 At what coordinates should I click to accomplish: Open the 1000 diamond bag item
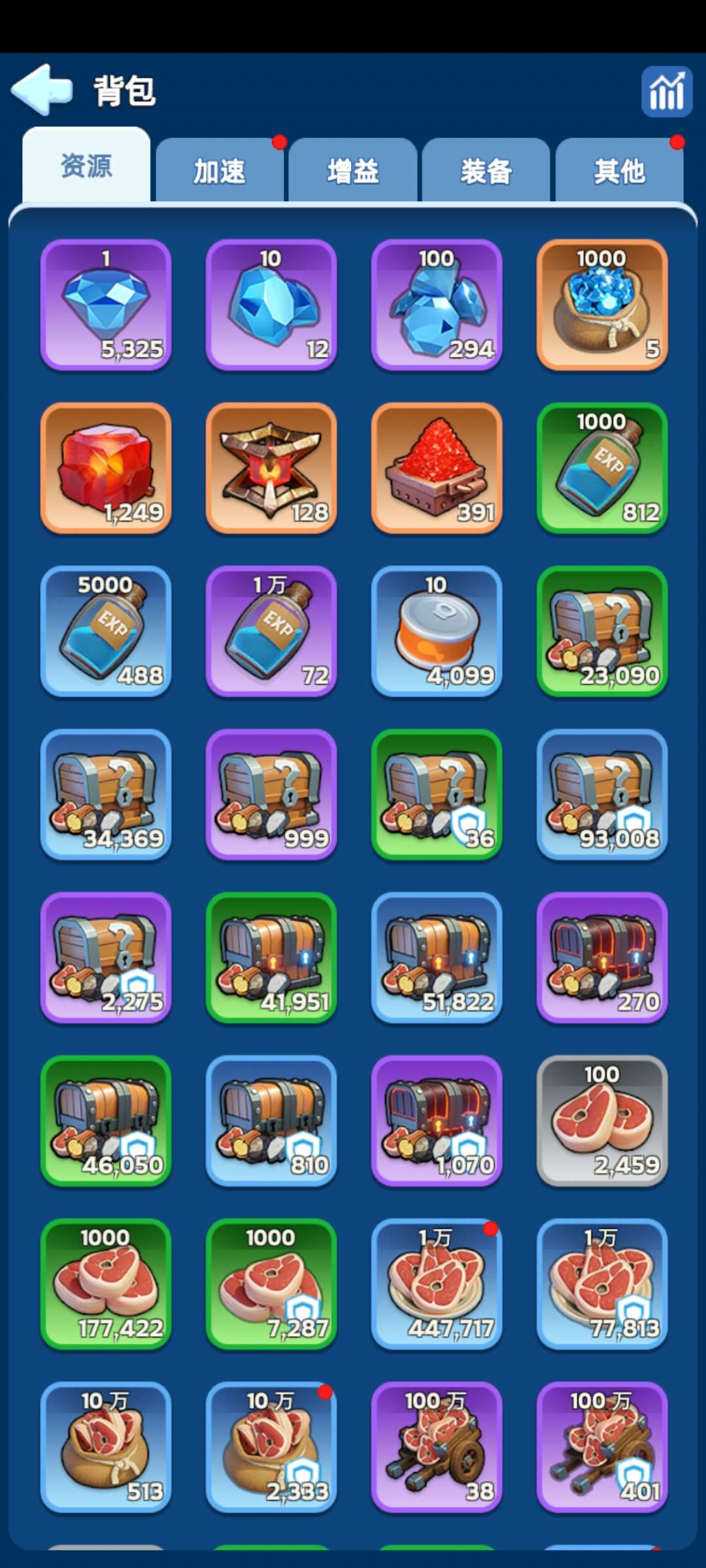tap(601, 304)
